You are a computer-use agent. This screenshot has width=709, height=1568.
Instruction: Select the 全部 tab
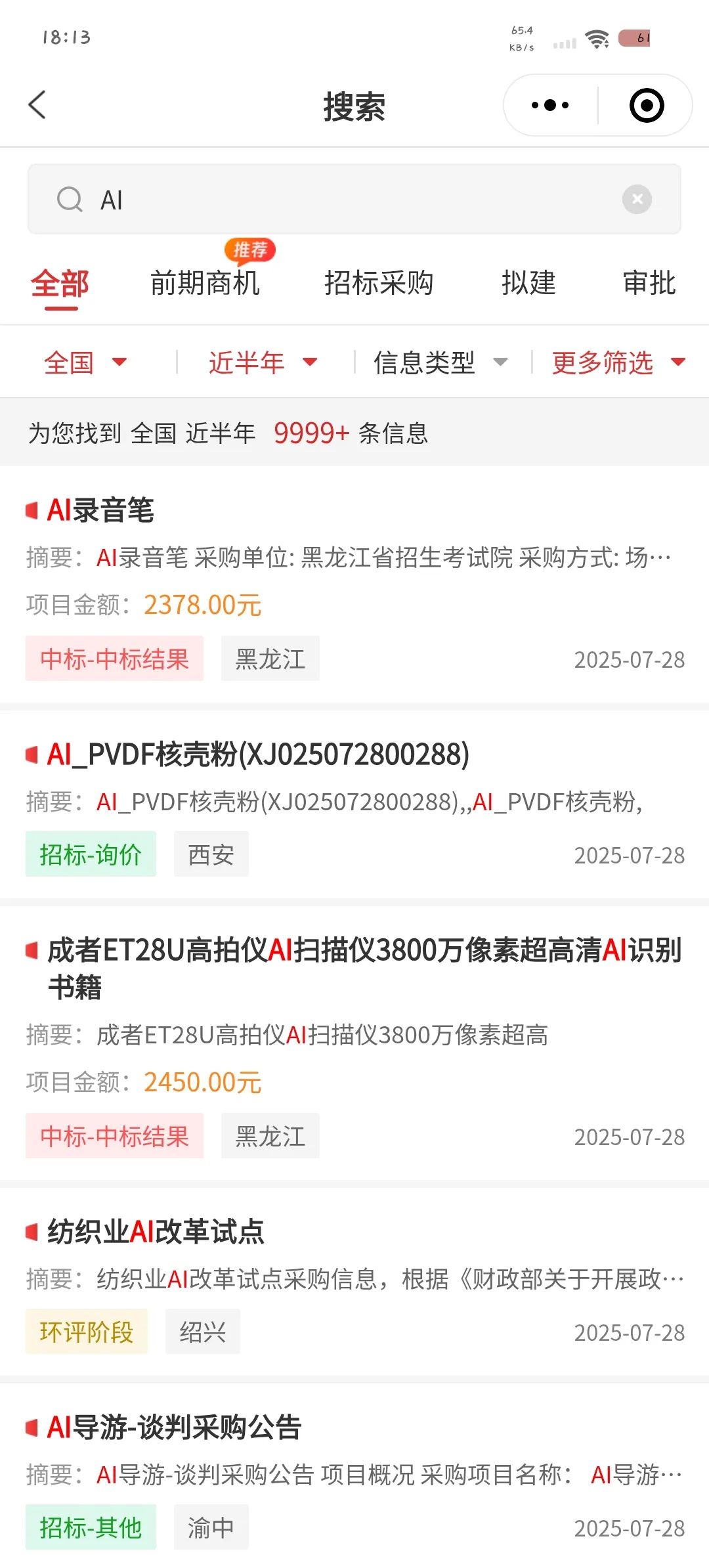point(60,284)
